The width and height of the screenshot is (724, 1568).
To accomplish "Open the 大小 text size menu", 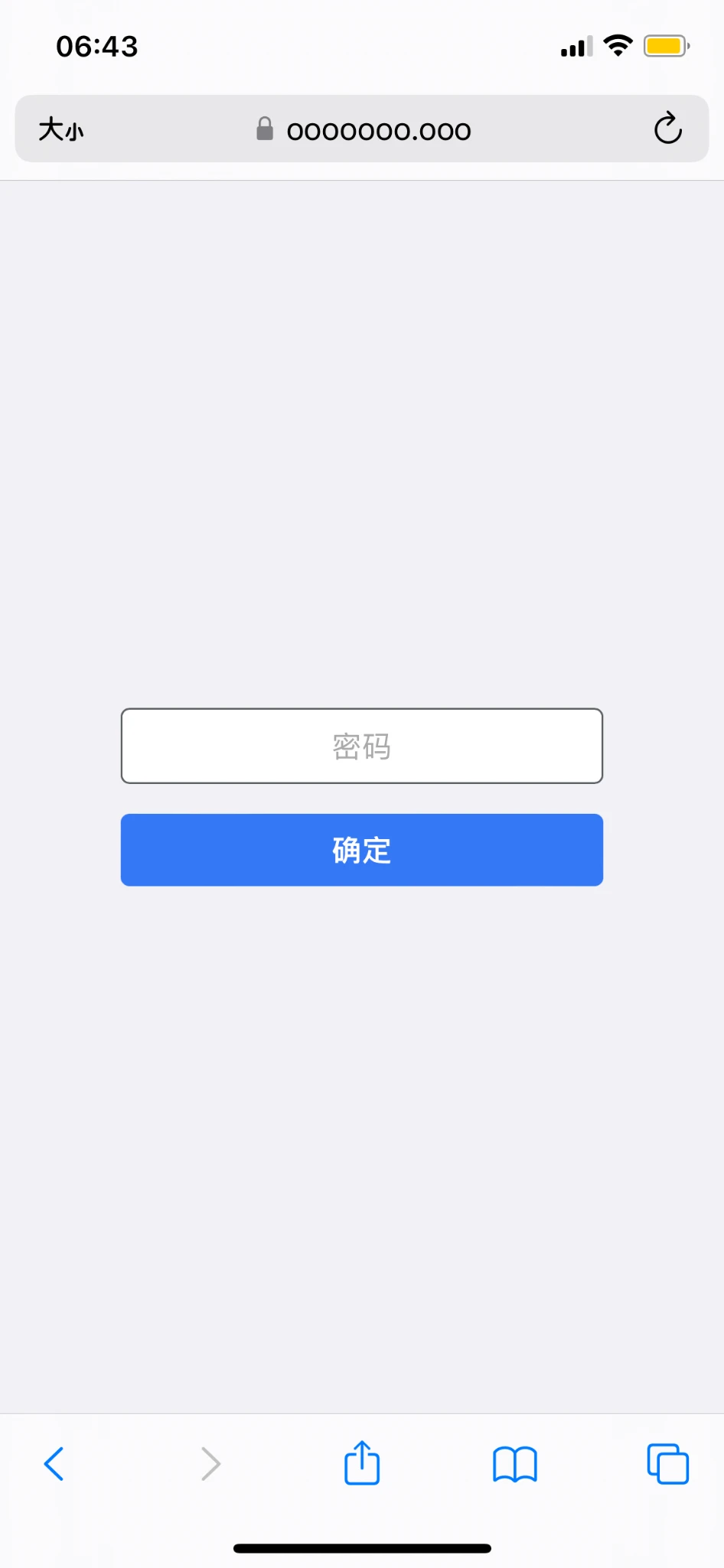I will coord(61,129).
